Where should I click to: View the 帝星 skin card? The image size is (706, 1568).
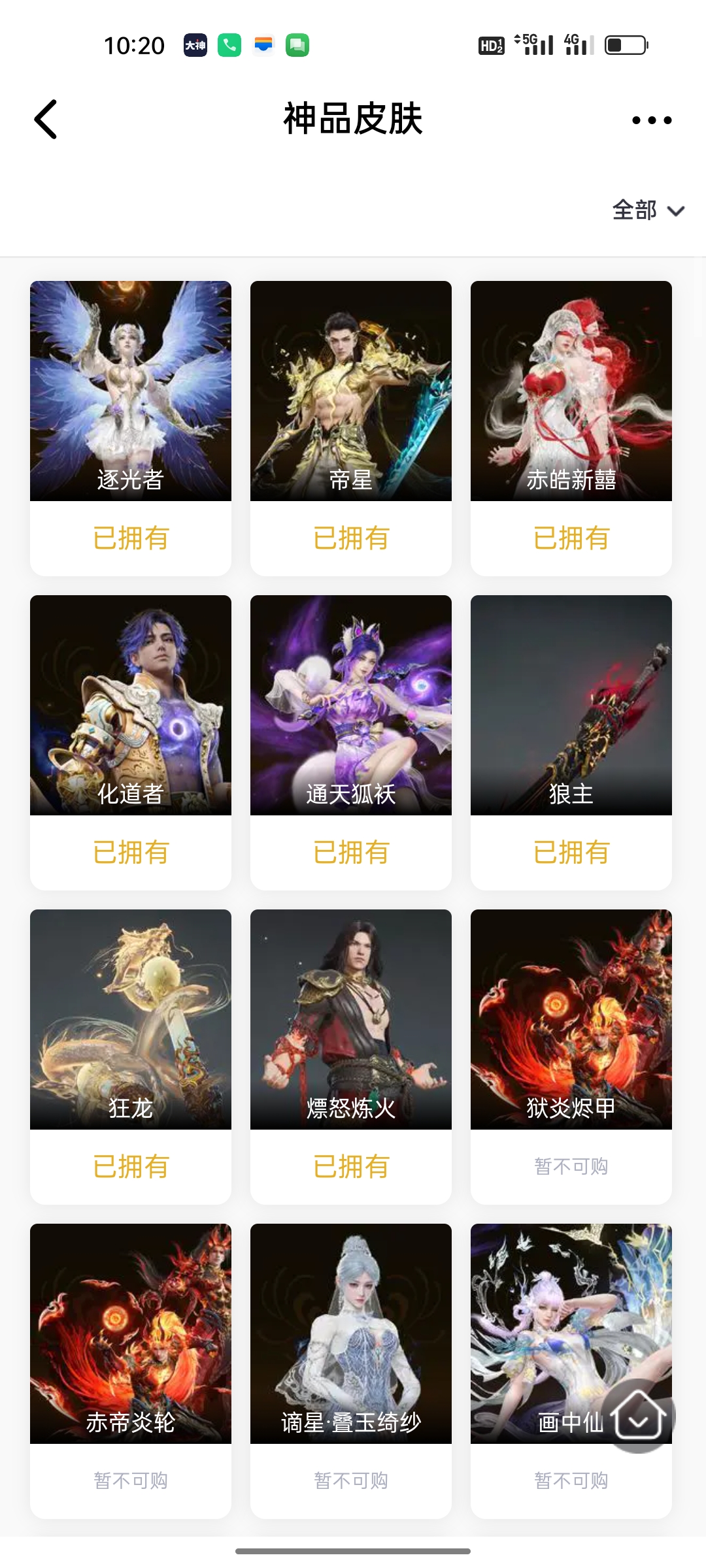pyautogui.click(x=351, y=428)
